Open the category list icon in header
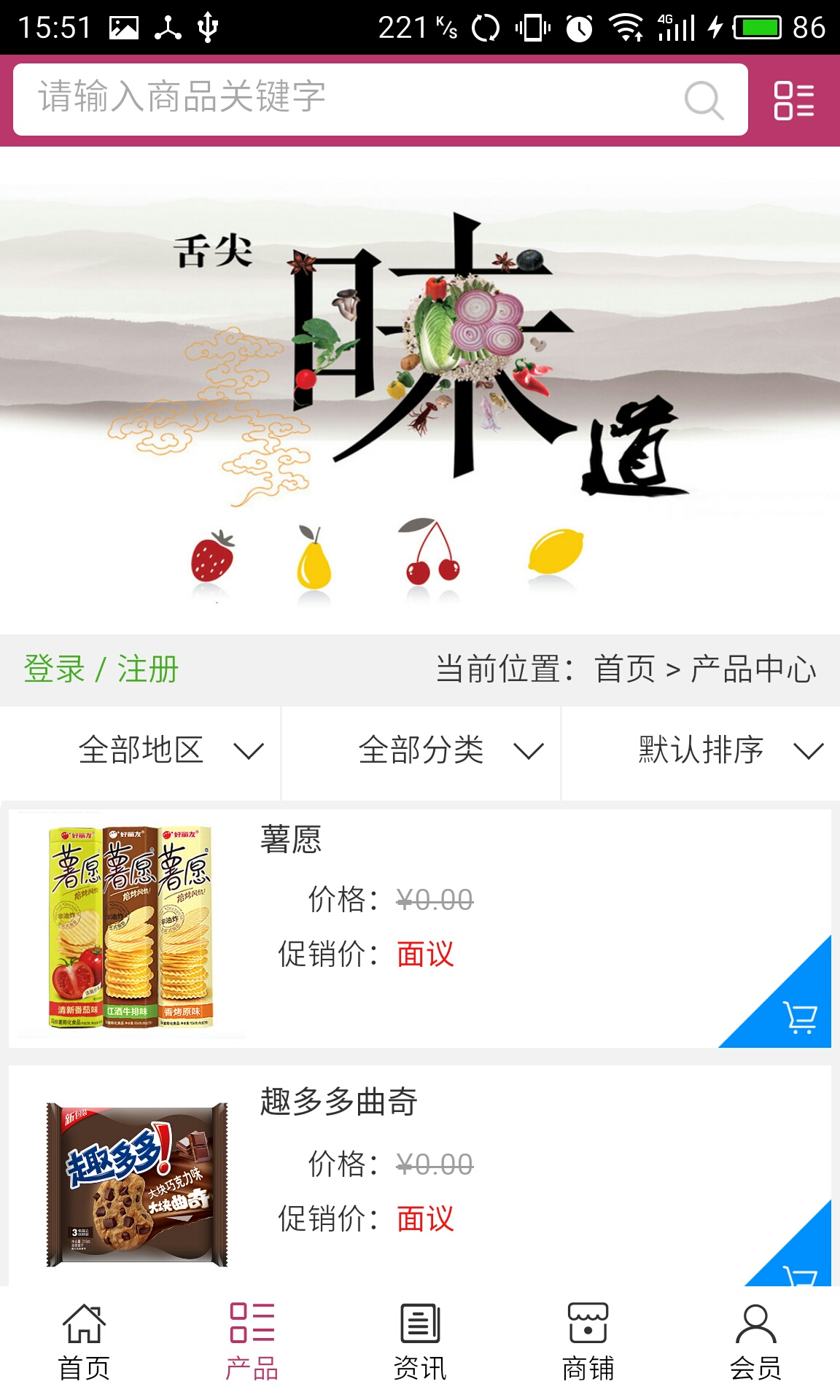 [x=793, y=100]
